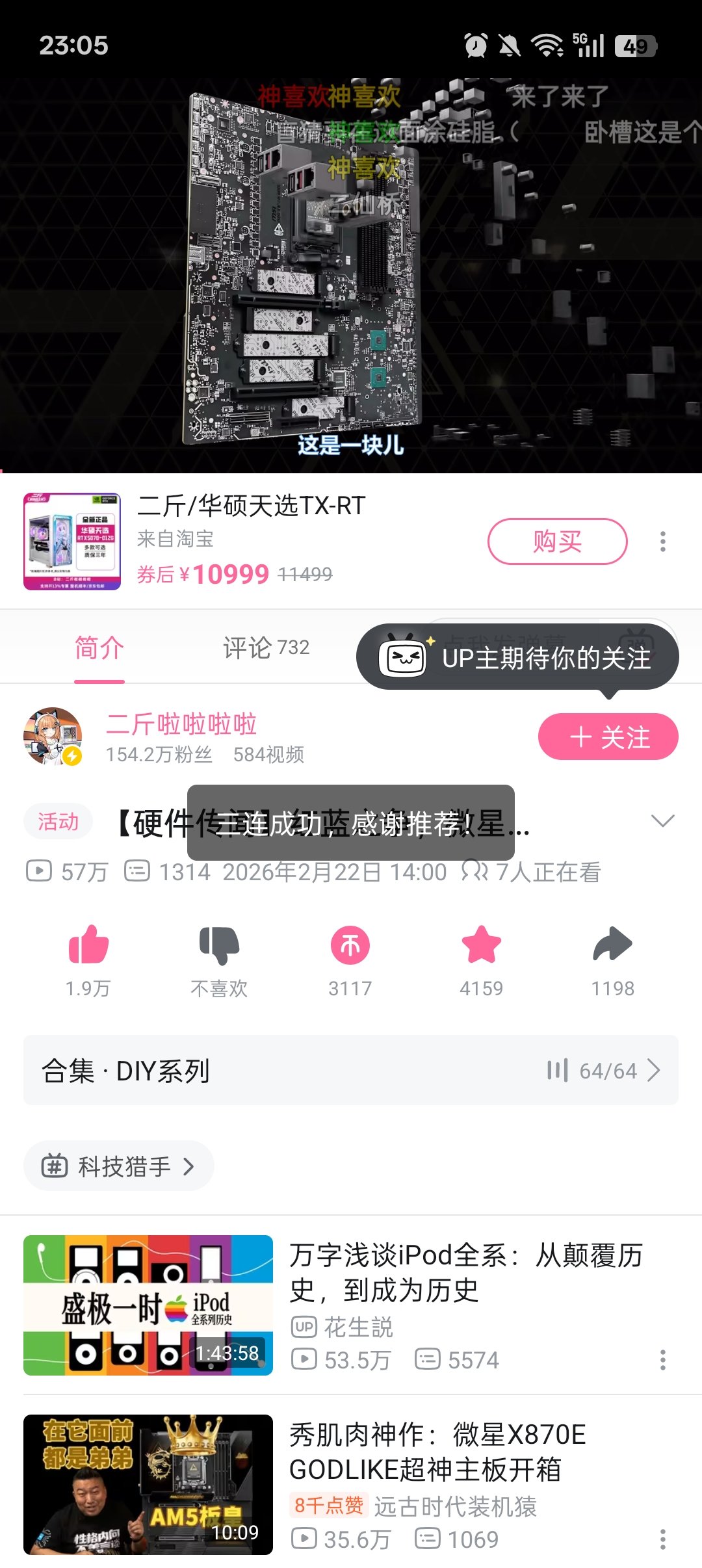Open more options for the X870E video

pyautogui.click(x=662, y=1539)
